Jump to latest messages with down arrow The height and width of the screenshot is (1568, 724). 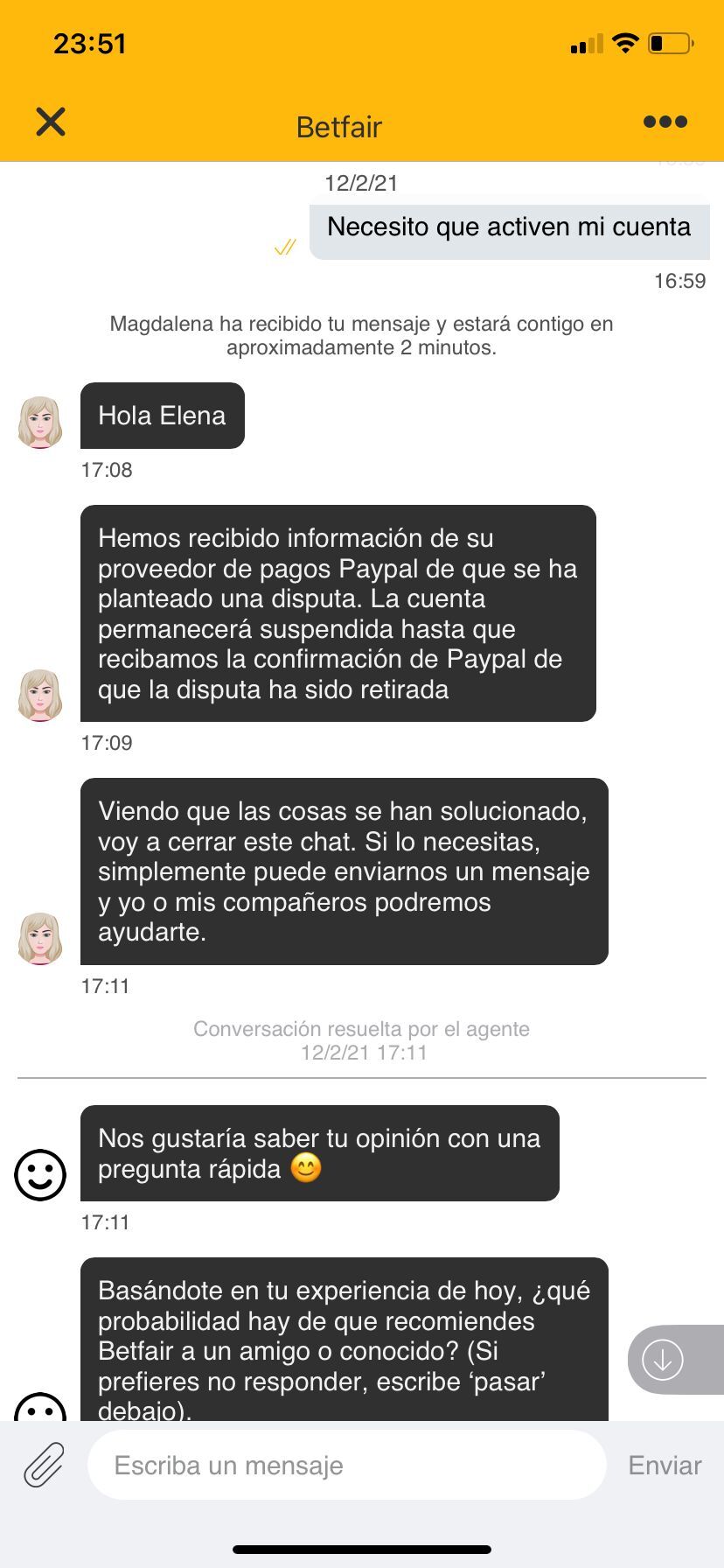point(663,1360)
